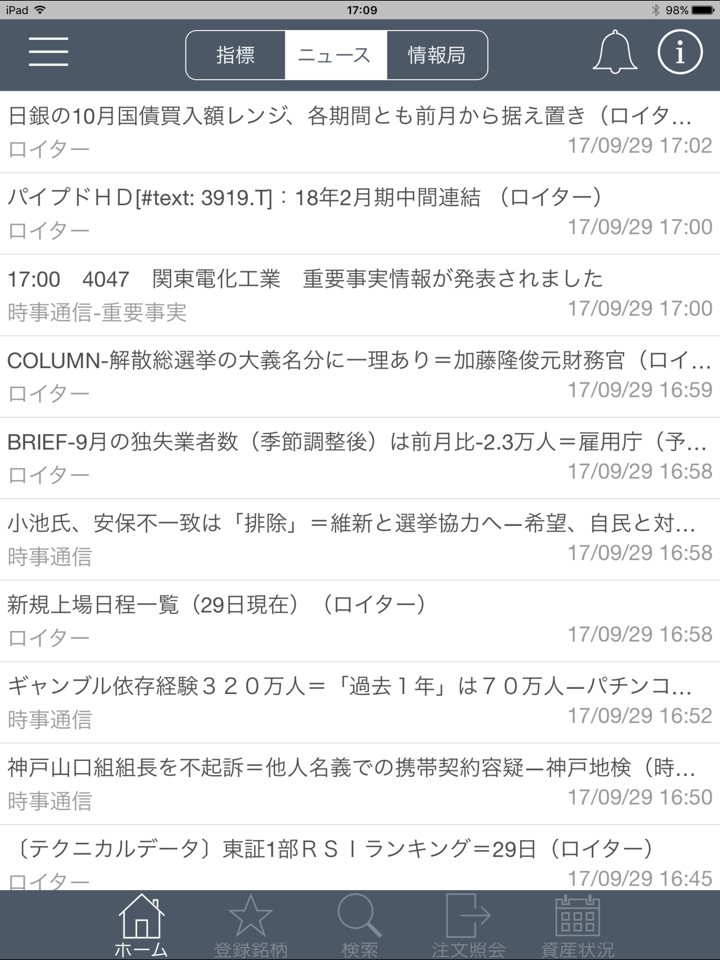Switch to the 情報局 tab
The width and height of the screenshot is (720, 960).
tap(438, 55)
